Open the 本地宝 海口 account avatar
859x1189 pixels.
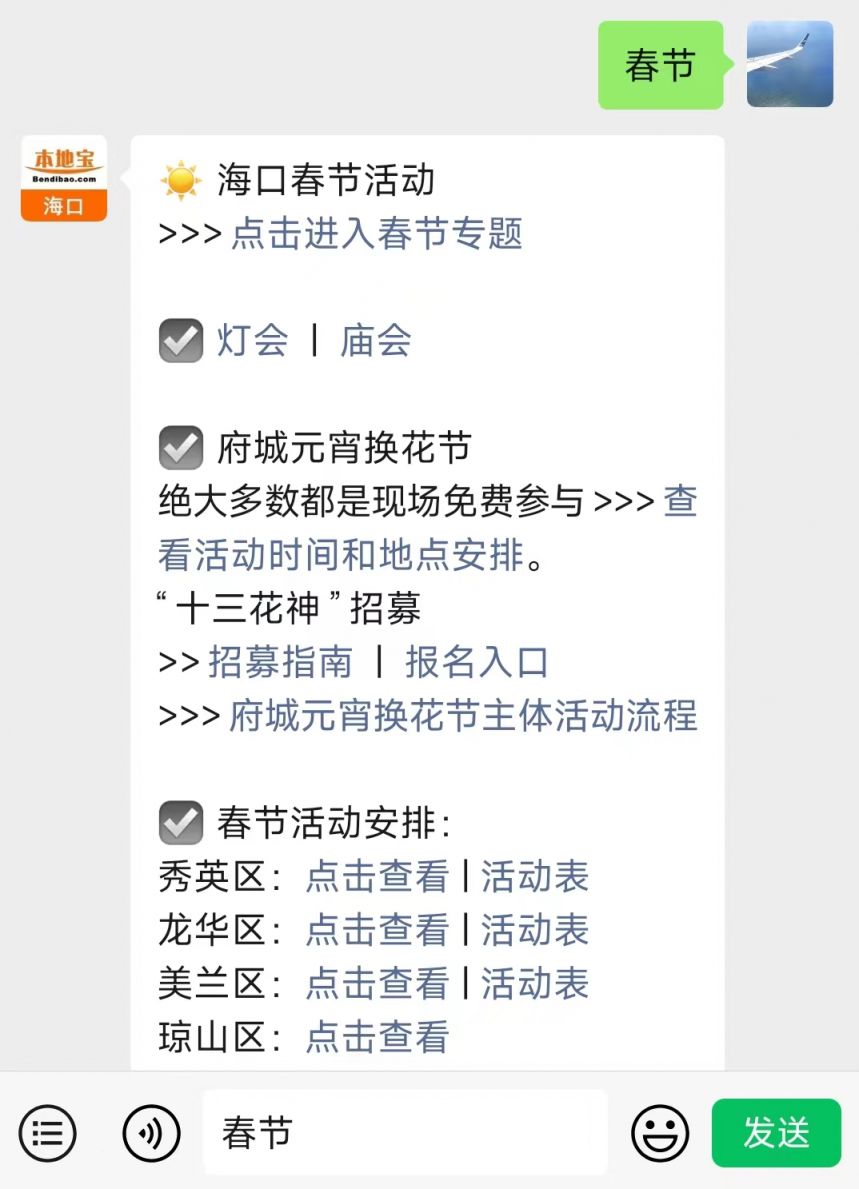(x=64, y=178)
